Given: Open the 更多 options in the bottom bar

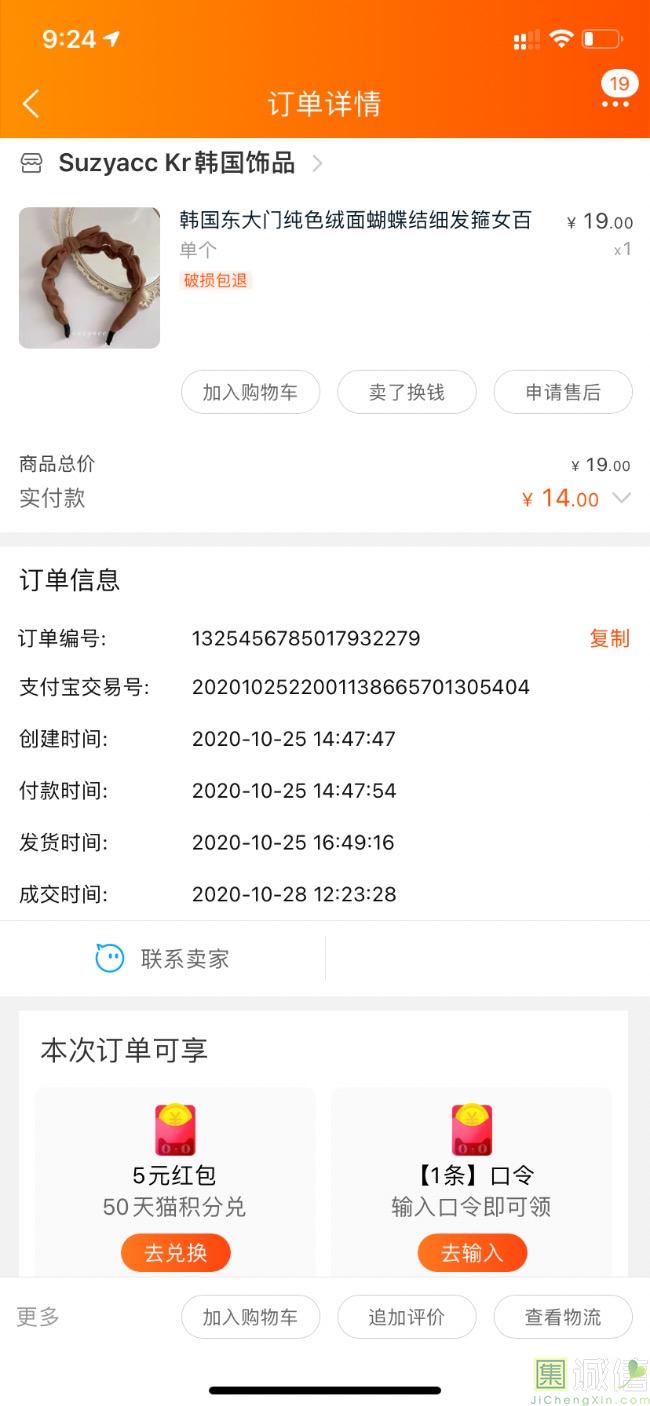Looking at the screenshot, I should [38, 1316].
